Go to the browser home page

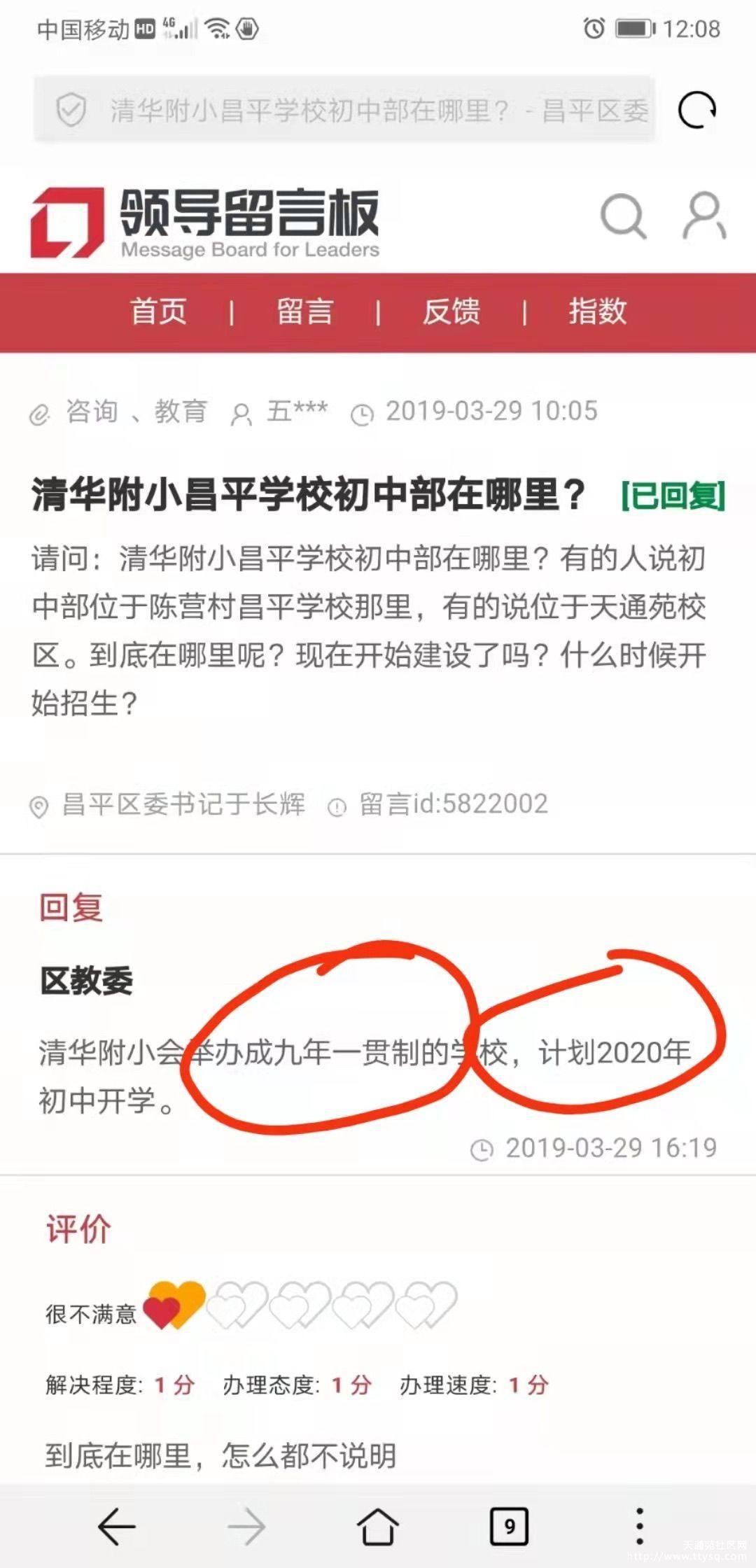(x=378, y=1526)
